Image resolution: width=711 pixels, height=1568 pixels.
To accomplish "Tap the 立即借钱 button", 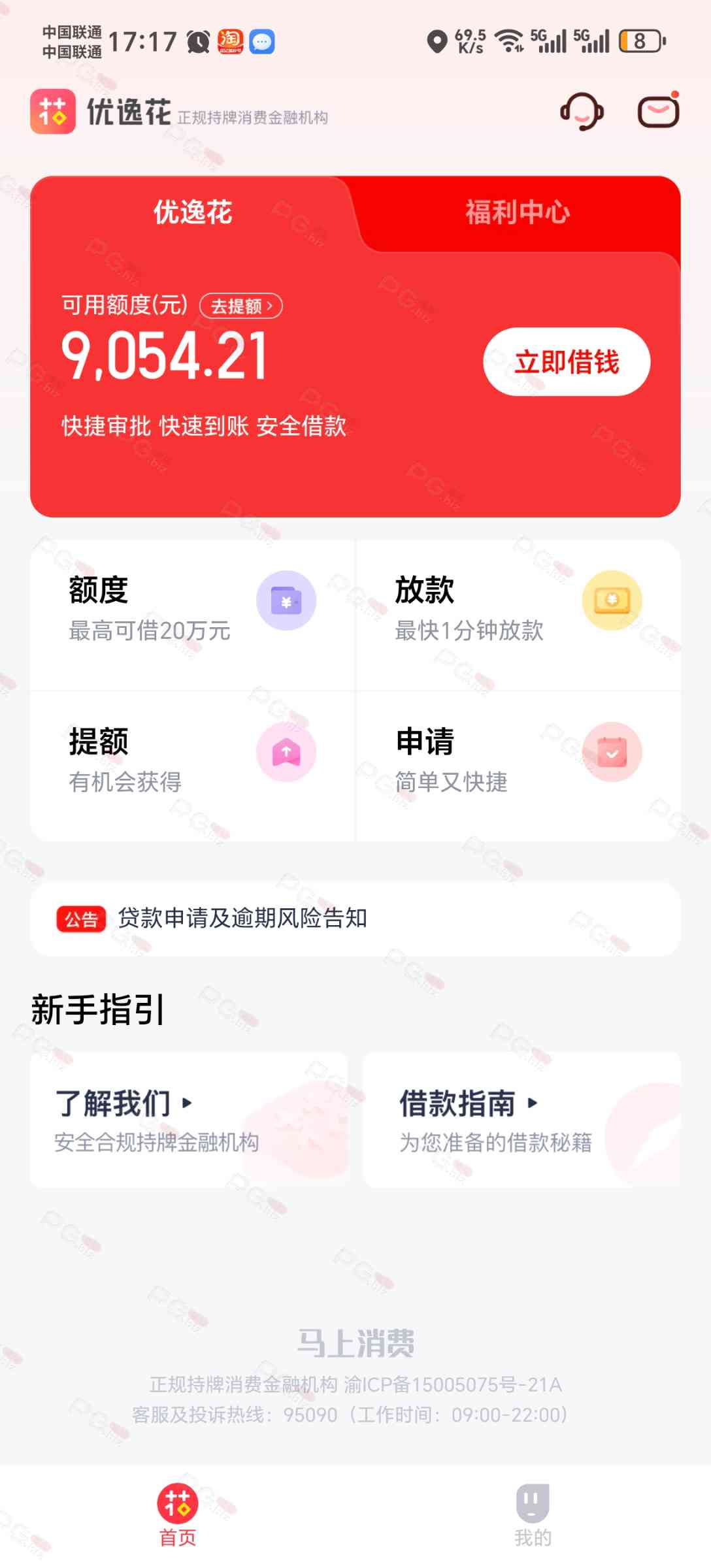I will (566, 362).
